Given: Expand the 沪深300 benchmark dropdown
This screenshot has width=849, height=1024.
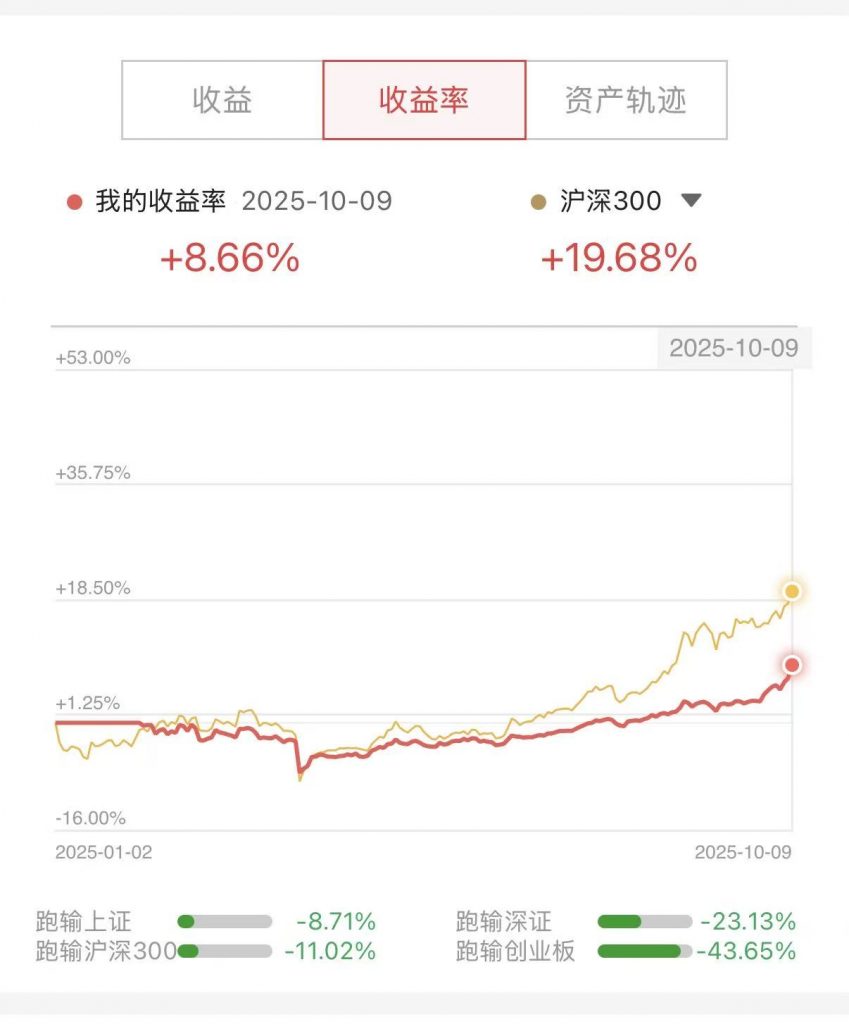Looking at the screenshot, I should pos(691,200).
